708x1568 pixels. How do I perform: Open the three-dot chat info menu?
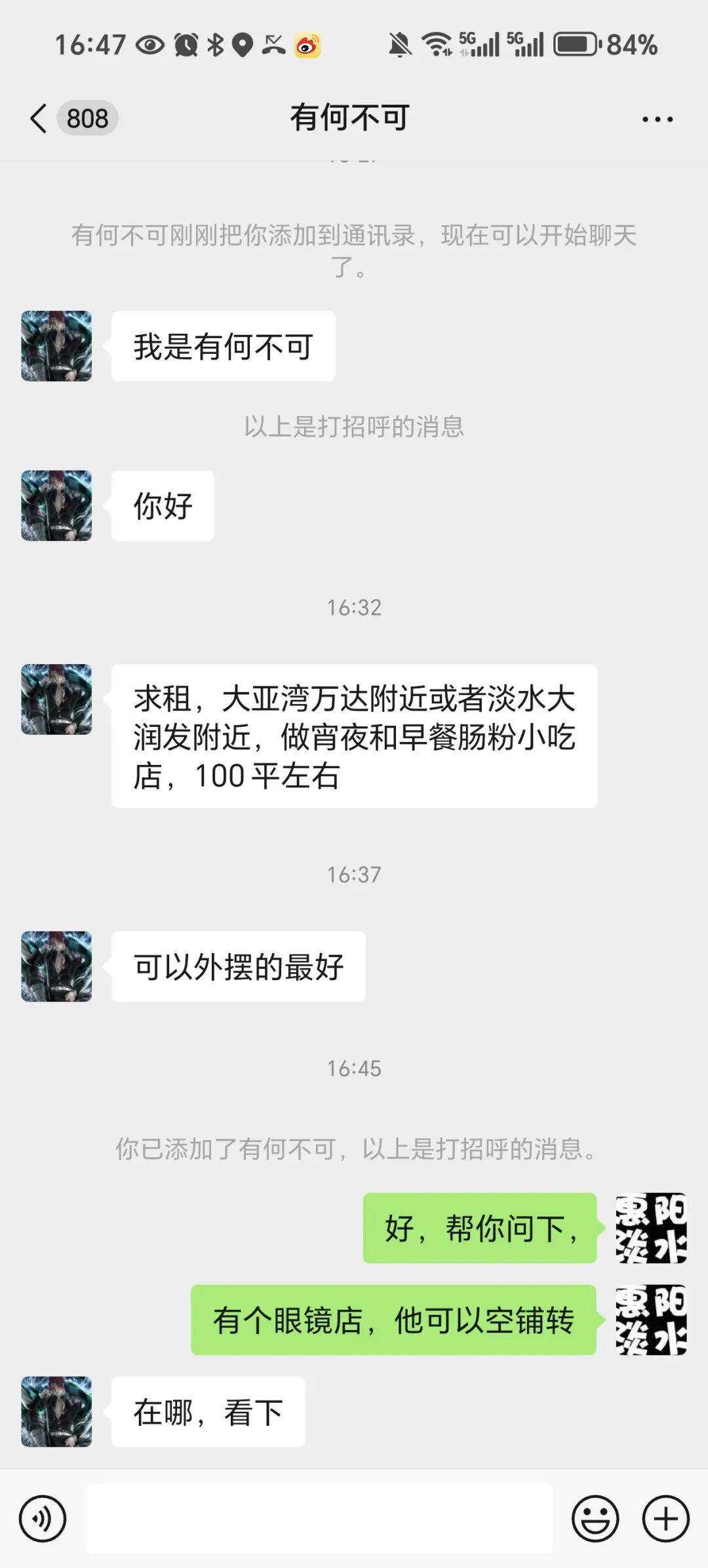(657, 119)
